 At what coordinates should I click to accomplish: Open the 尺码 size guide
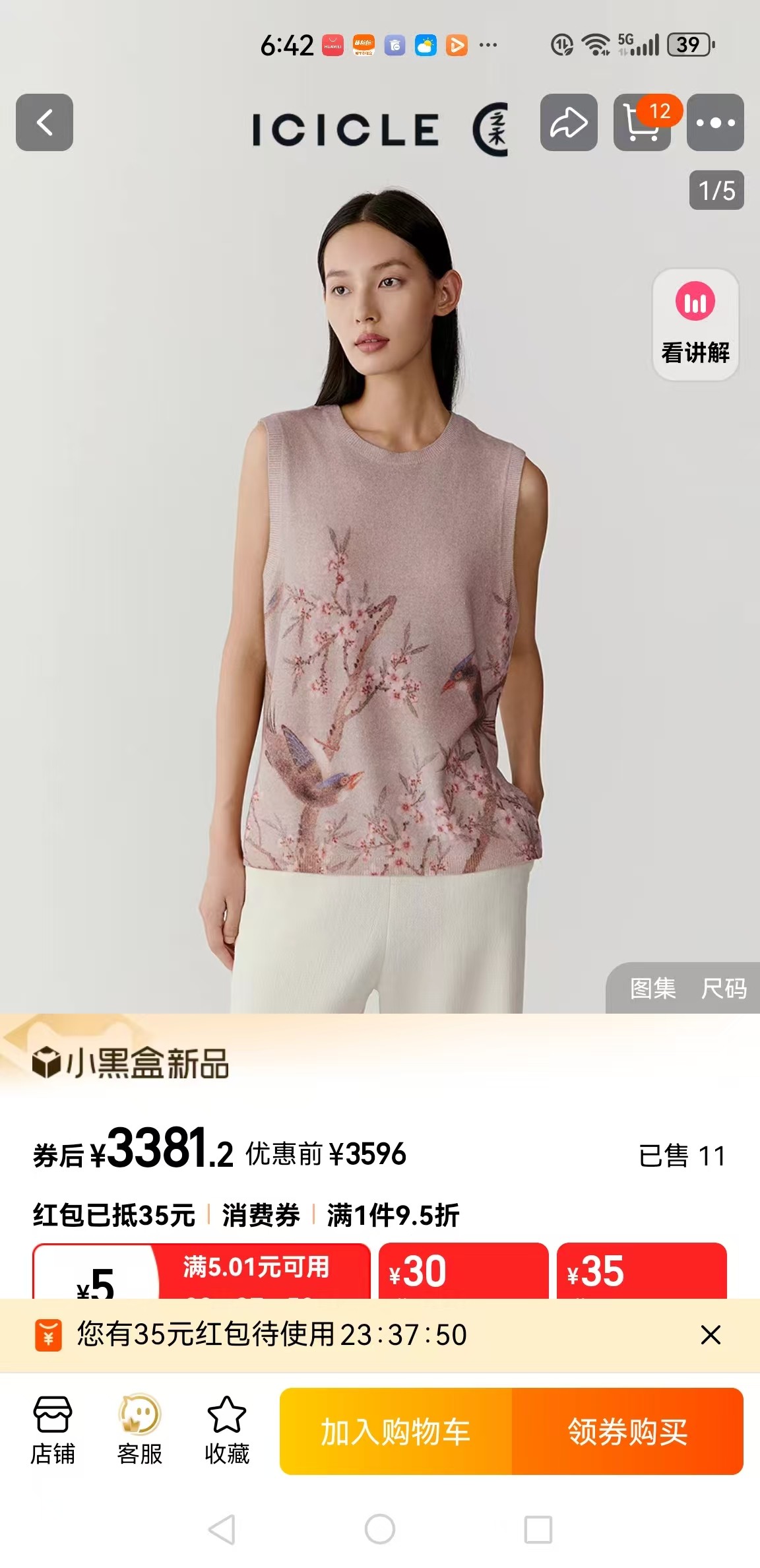pyautogui.click(x=724, y=989)
